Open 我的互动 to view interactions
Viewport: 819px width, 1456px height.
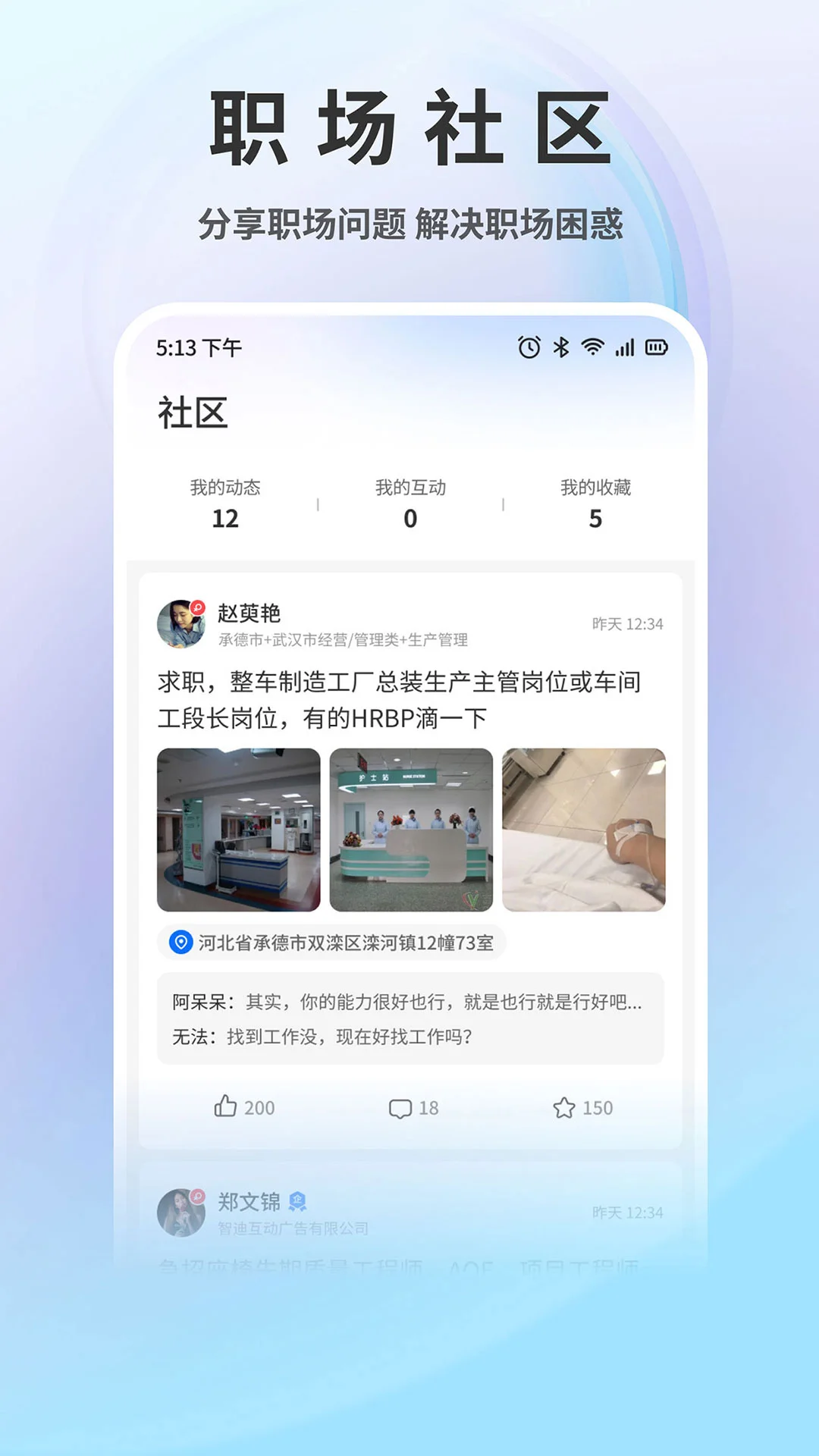click(411, 503)
